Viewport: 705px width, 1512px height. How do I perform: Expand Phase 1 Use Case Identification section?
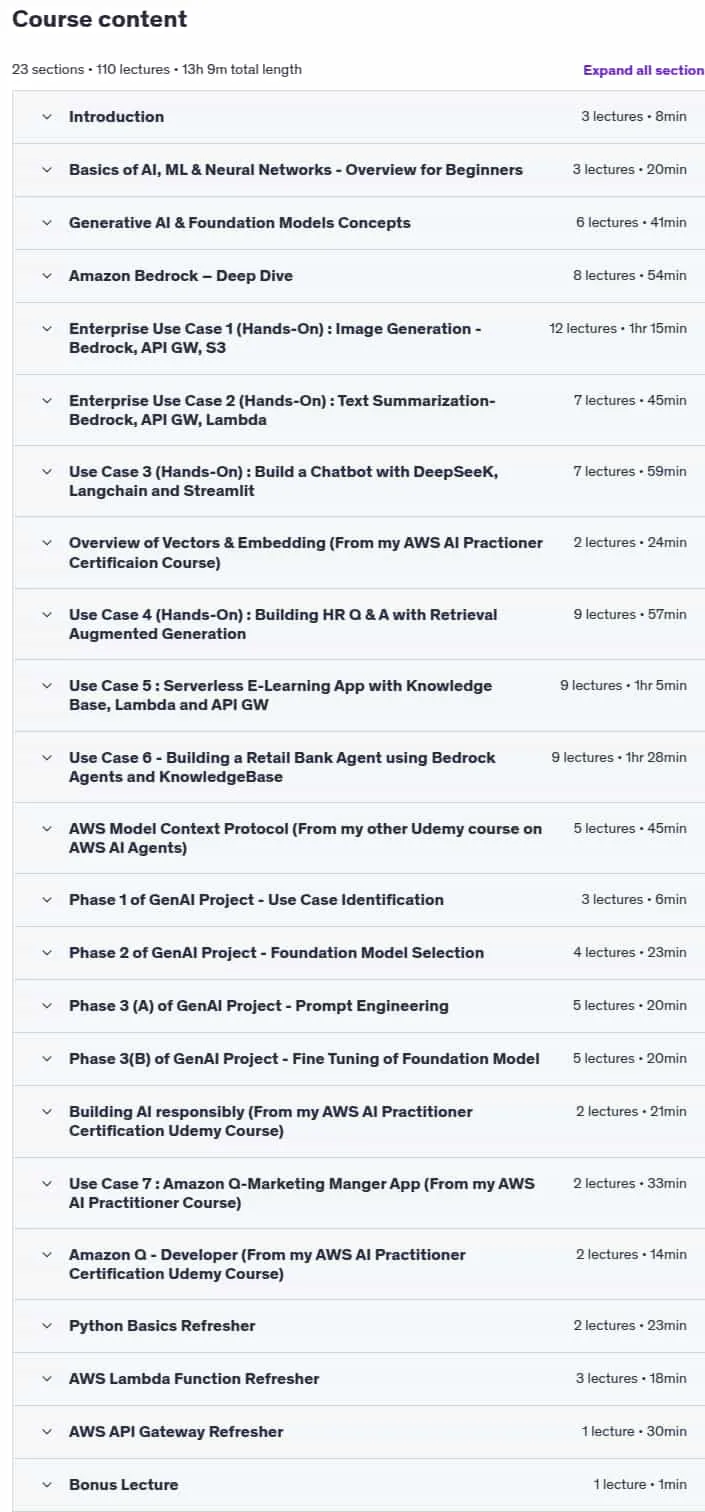point(358,900)
